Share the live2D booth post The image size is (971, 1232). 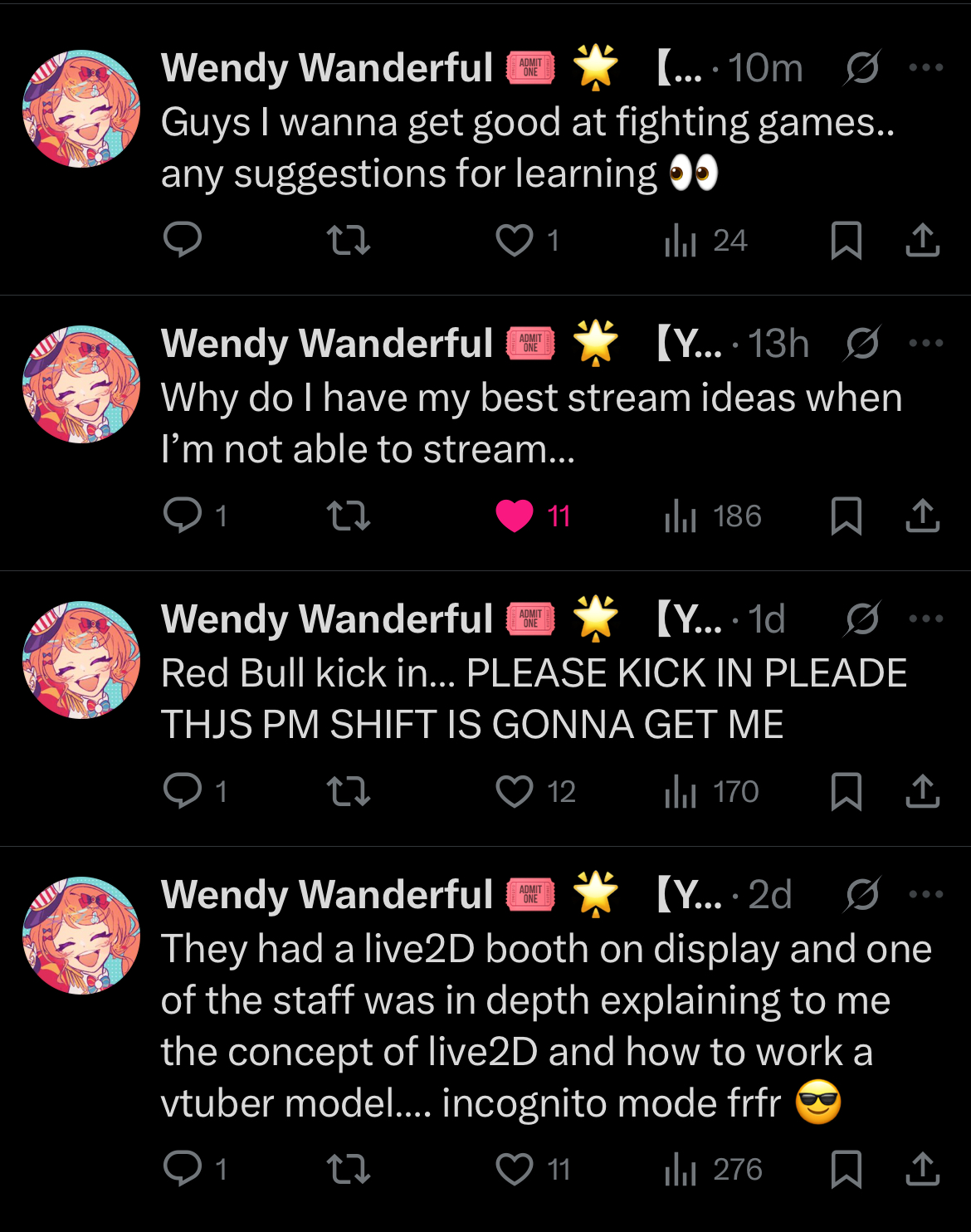point(922,1169)
